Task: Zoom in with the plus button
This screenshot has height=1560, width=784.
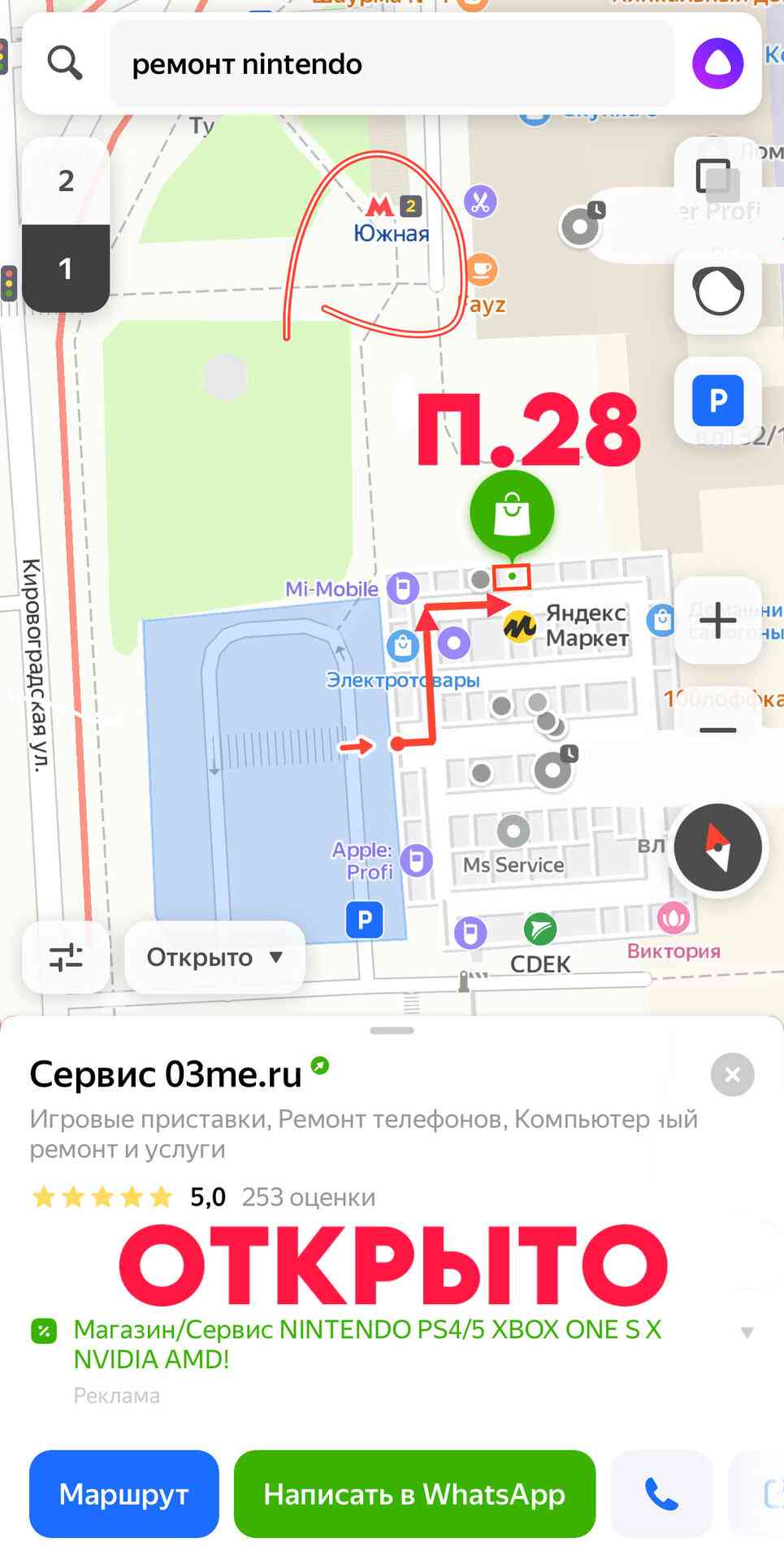Action: (x=717, y=622)
